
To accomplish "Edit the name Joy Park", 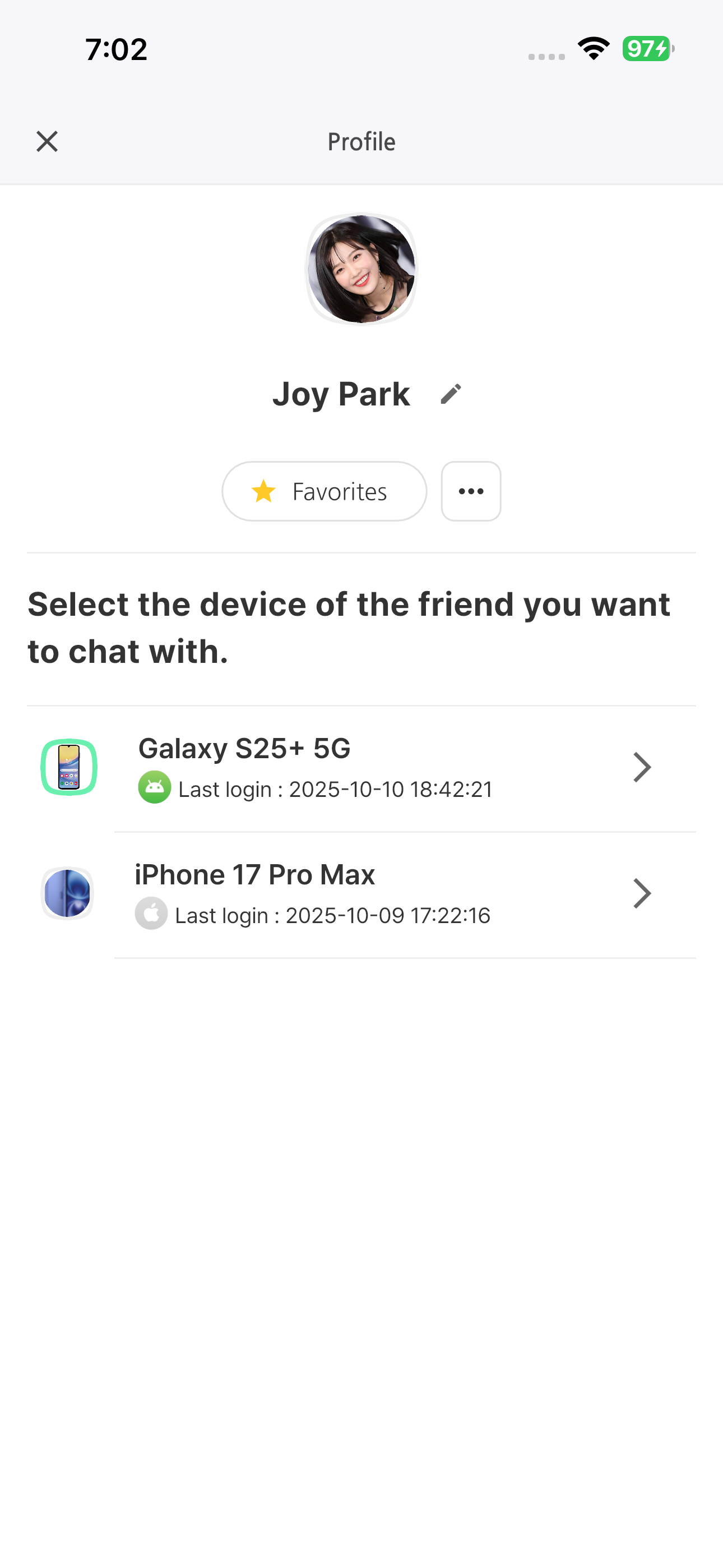I will coord(451,394).
